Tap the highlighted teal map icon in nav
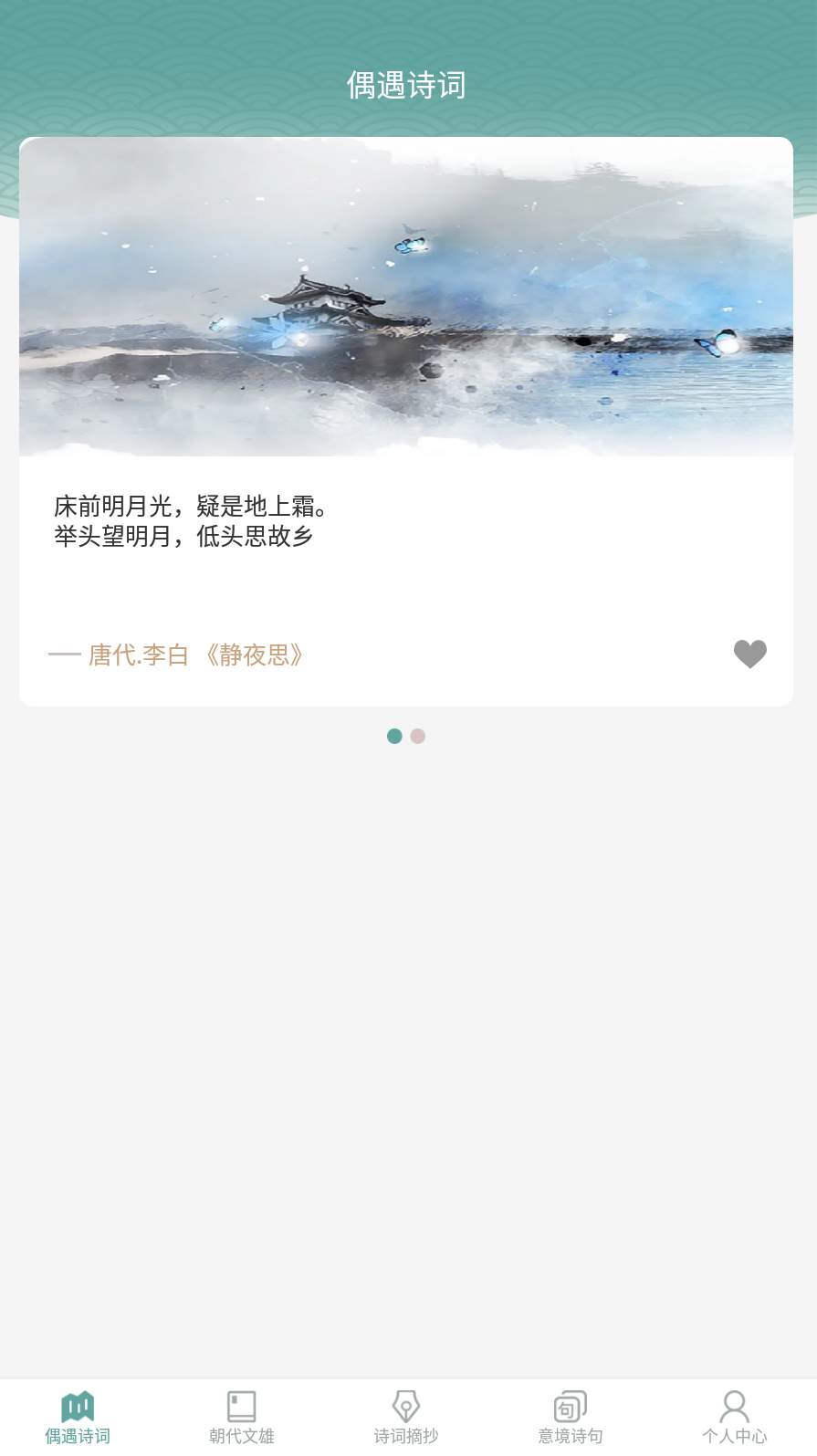Viewport: 817px width, 1456px height. coord(77,1404)
